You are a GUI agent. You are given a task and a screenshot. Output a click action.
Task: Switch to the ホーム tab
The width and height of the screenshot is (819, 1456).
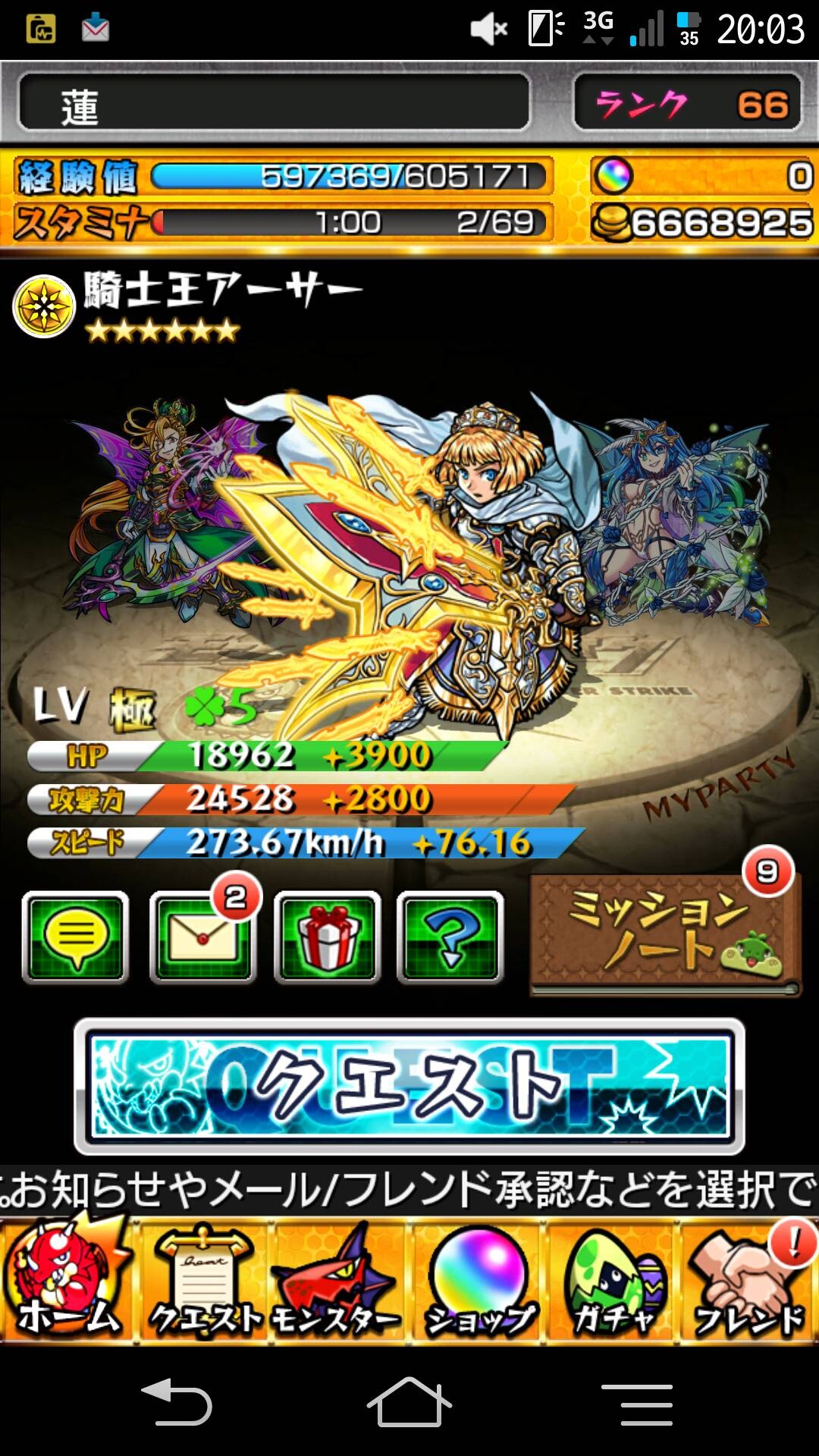pyautogui.click(x=67, y=1282)
